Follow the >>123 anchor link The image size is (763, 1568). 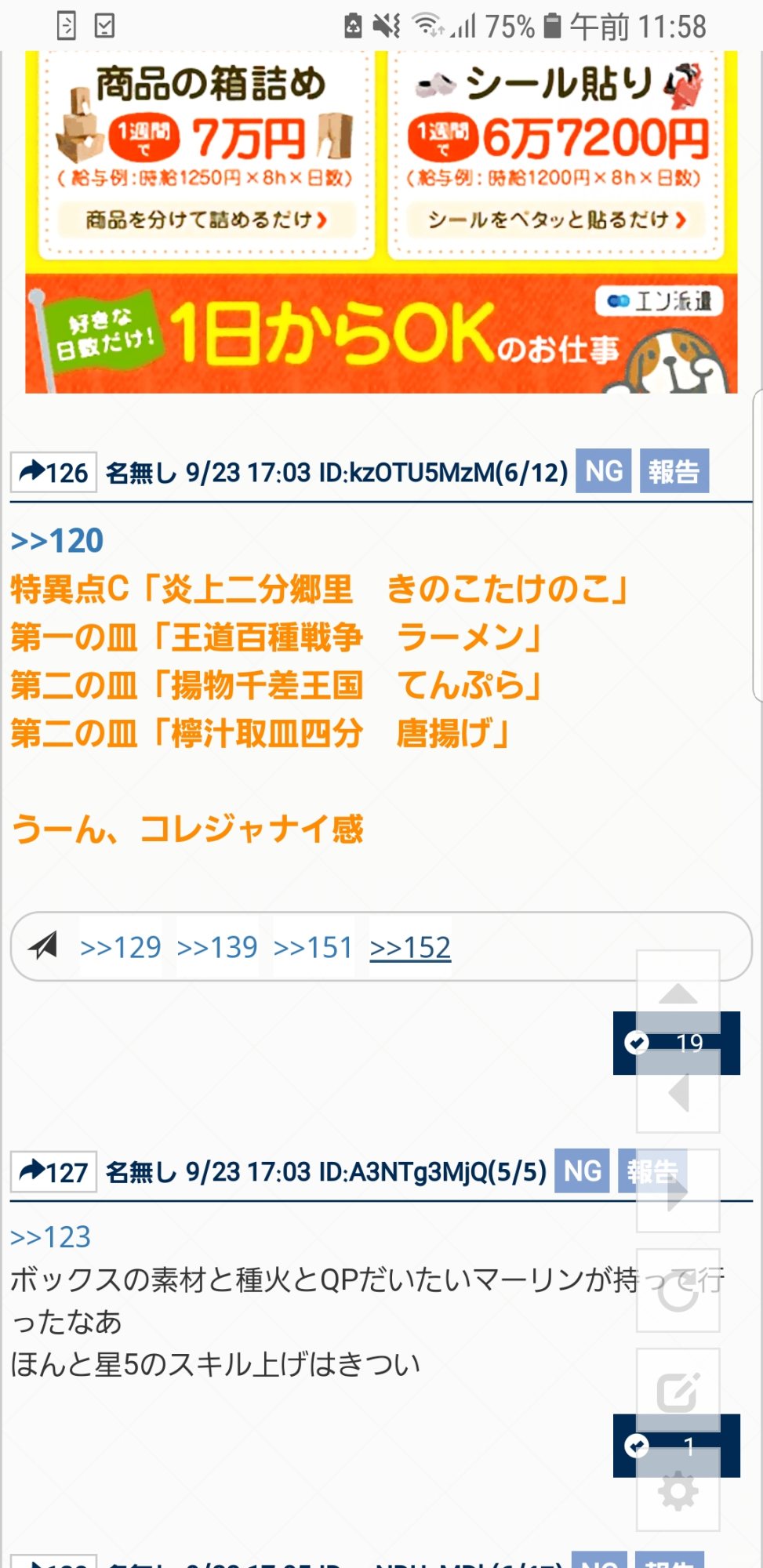click(51, 1237)
